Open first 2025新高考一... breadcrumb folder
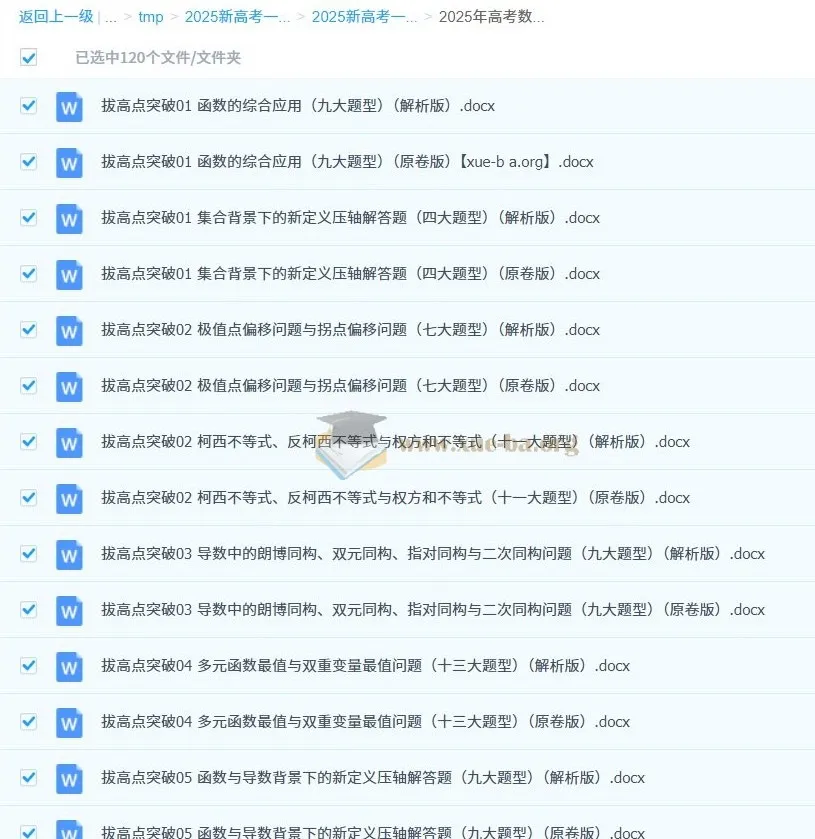This screenshot has width=815, height=839. [x=237, y=17]
